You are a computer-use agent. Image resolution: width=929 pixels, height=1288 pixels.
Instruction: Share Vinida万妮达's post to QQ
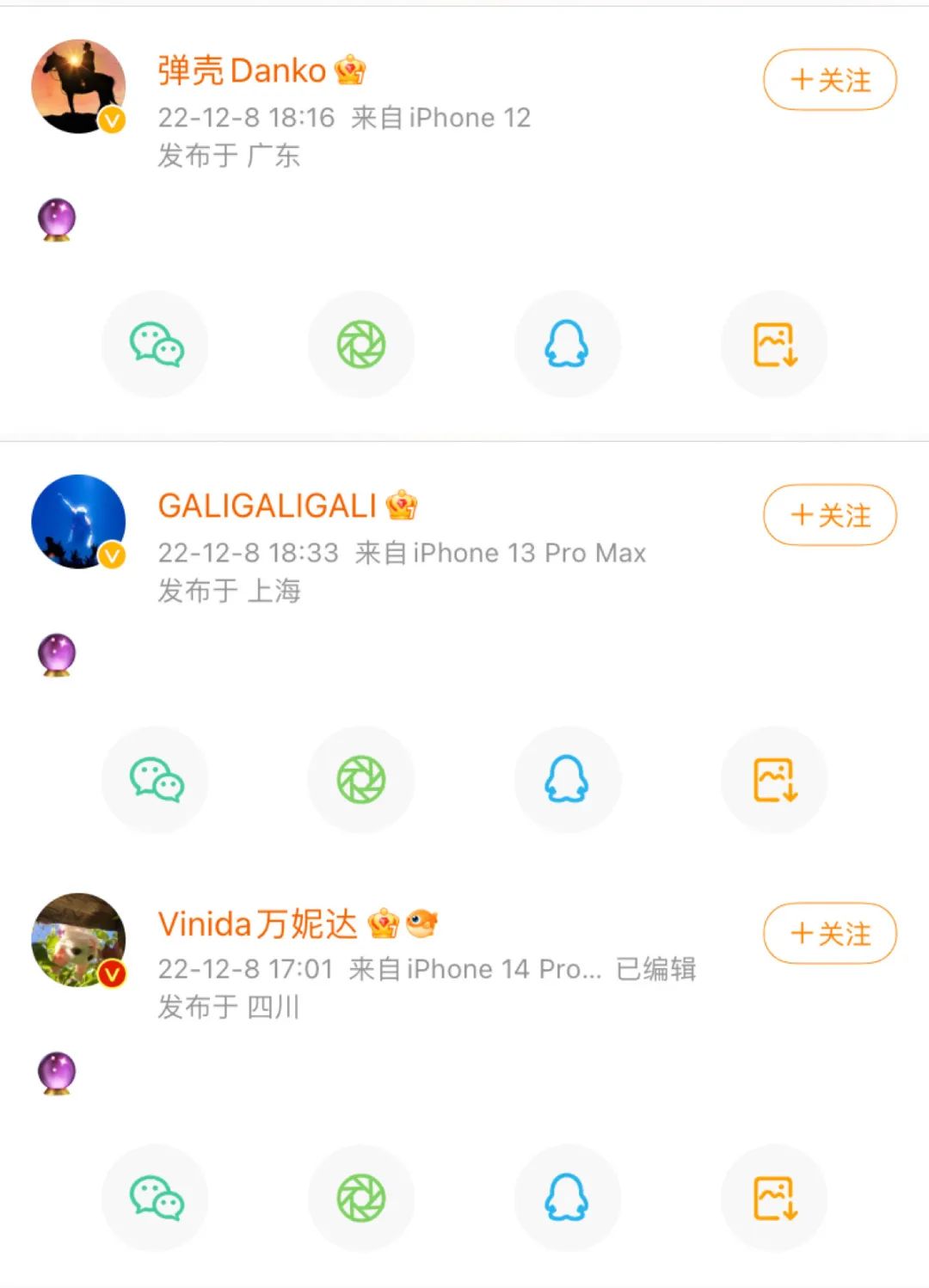(568, 1198)
